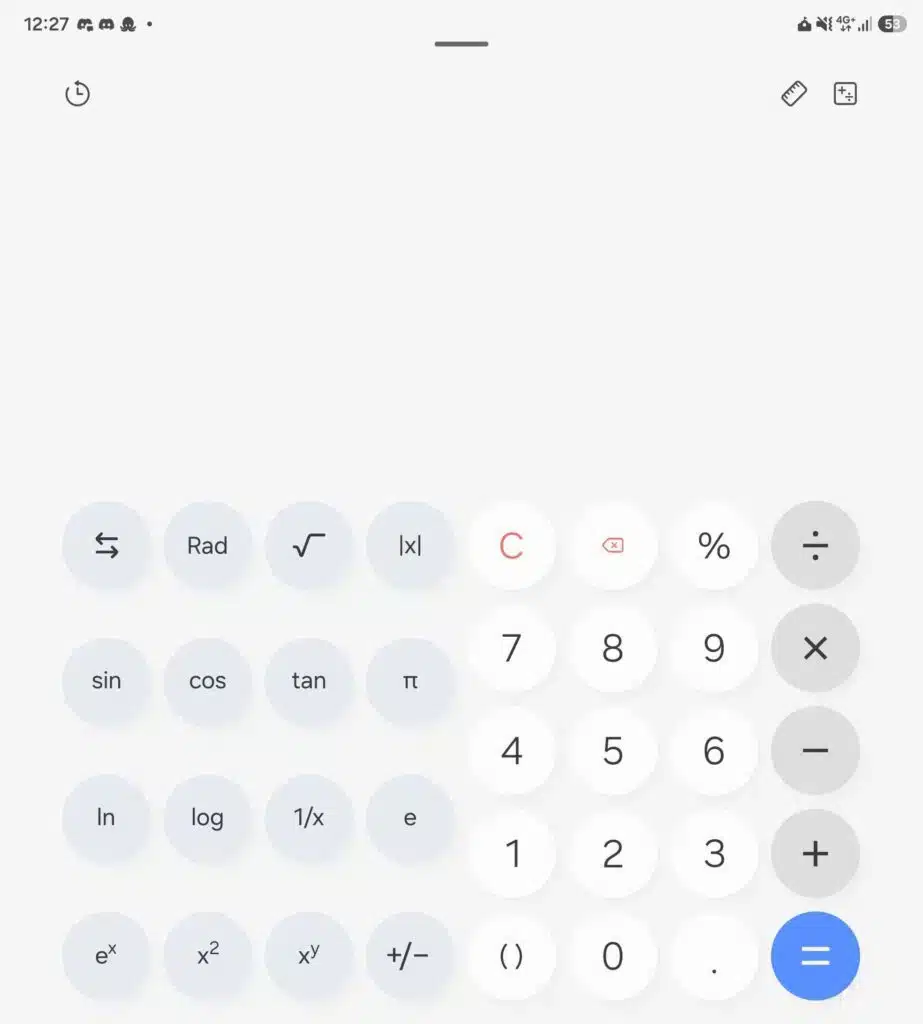Insert pi constant
The image size is (923, 1024).
[410, 681]
